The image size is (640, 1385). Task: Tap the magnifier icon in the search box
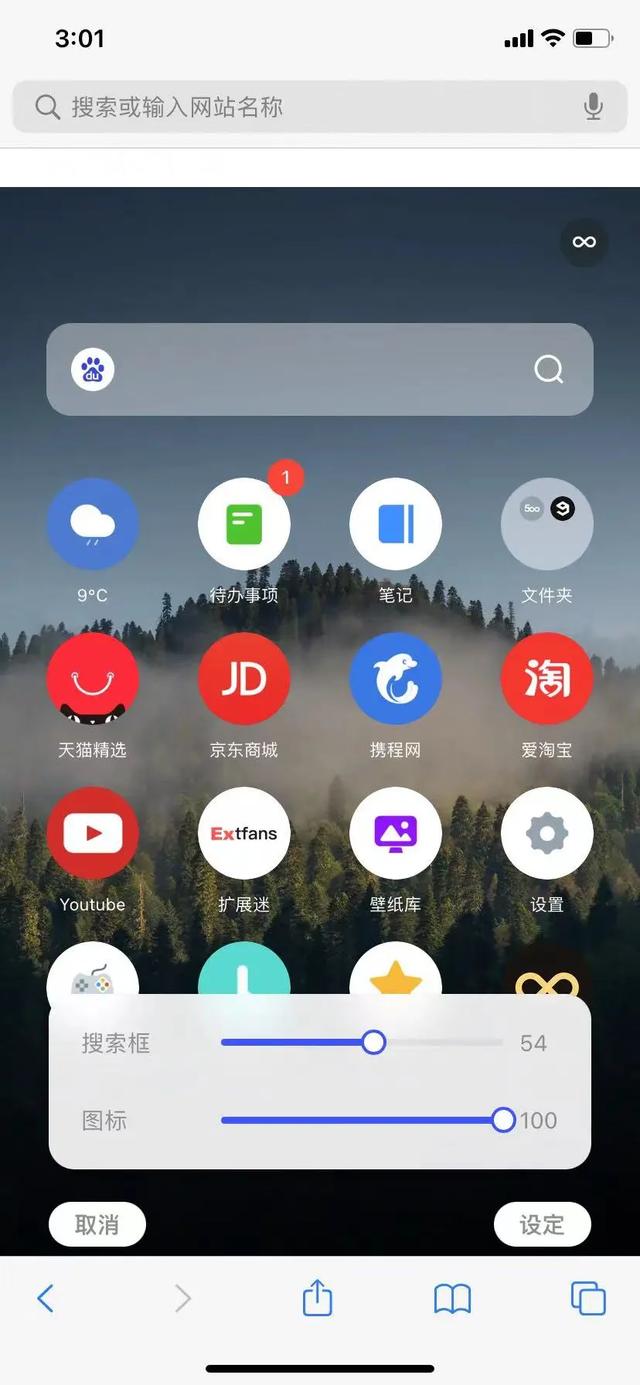(548, 370)
